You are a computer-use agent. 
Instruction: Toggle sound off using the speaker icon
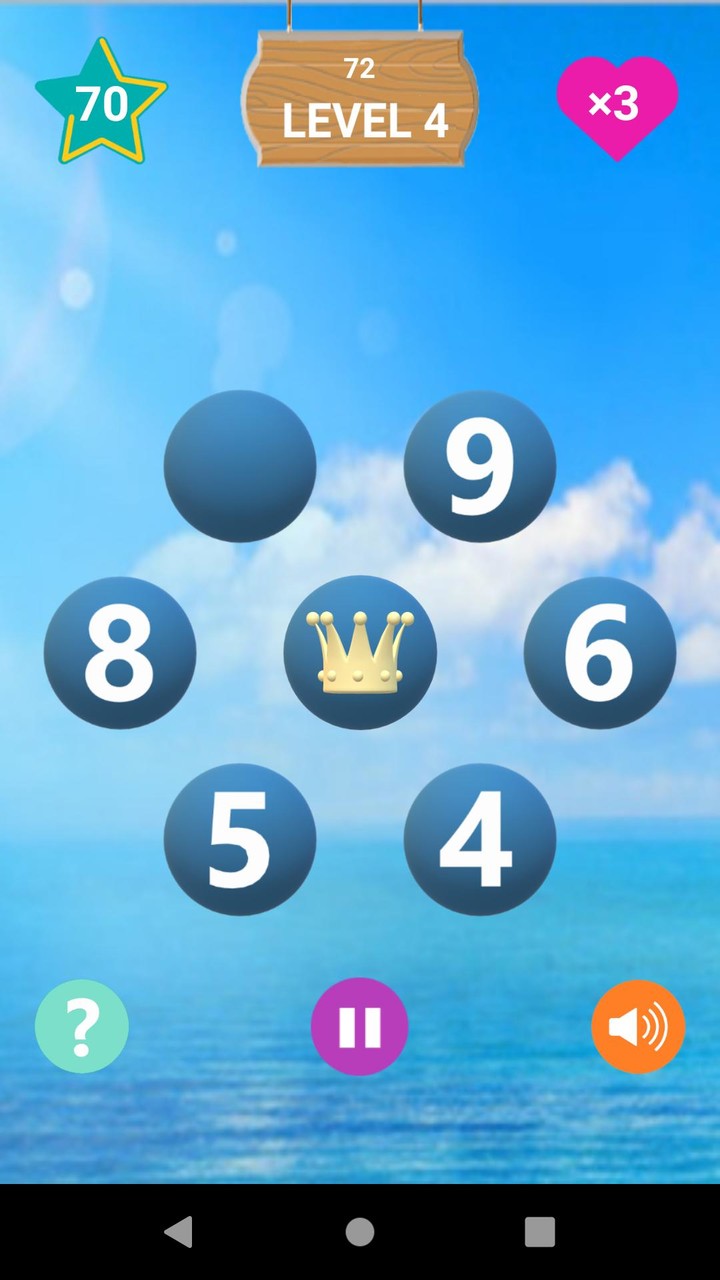tap(638, 1026)
